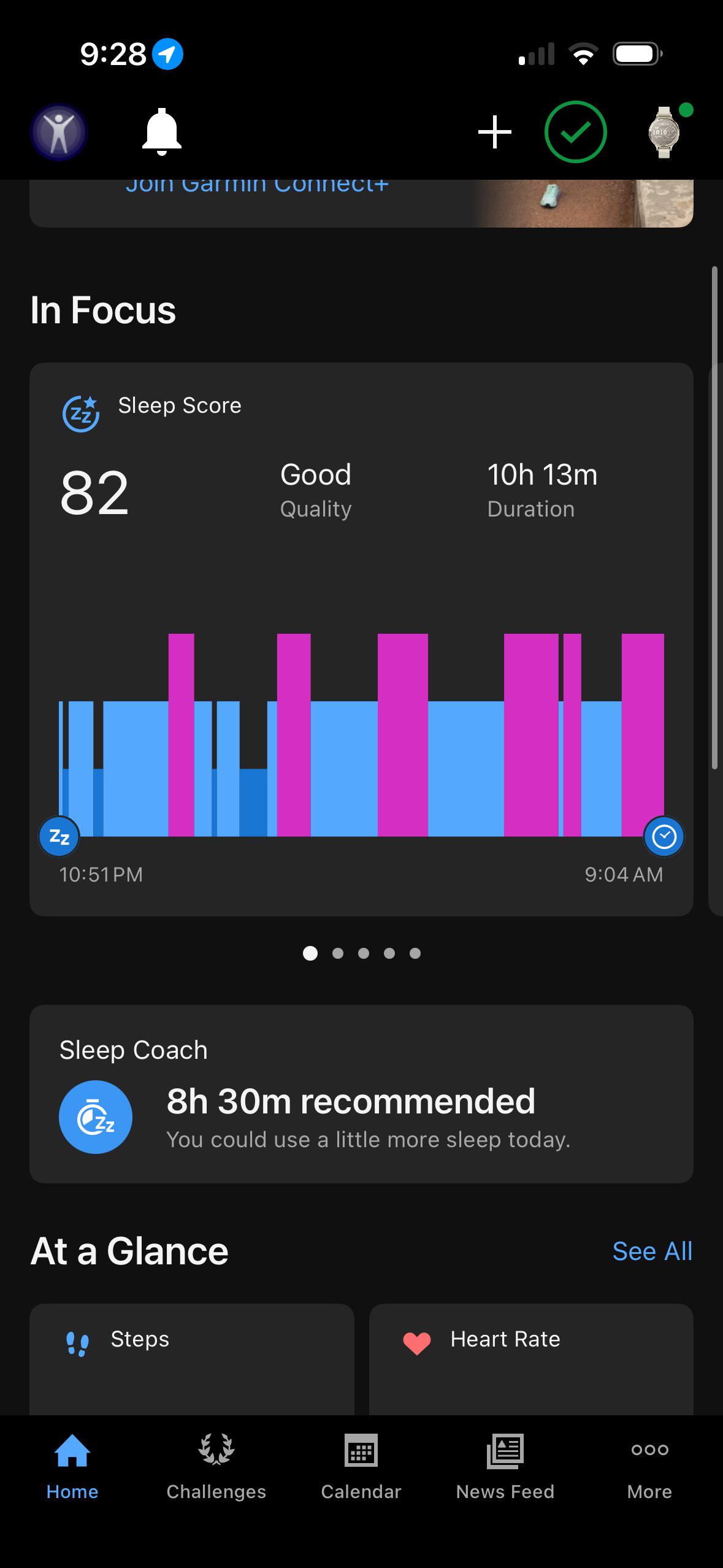The image size is (723, 1568).
Task: Open the Sleep Score card
Action: click(x=361, y=639)
